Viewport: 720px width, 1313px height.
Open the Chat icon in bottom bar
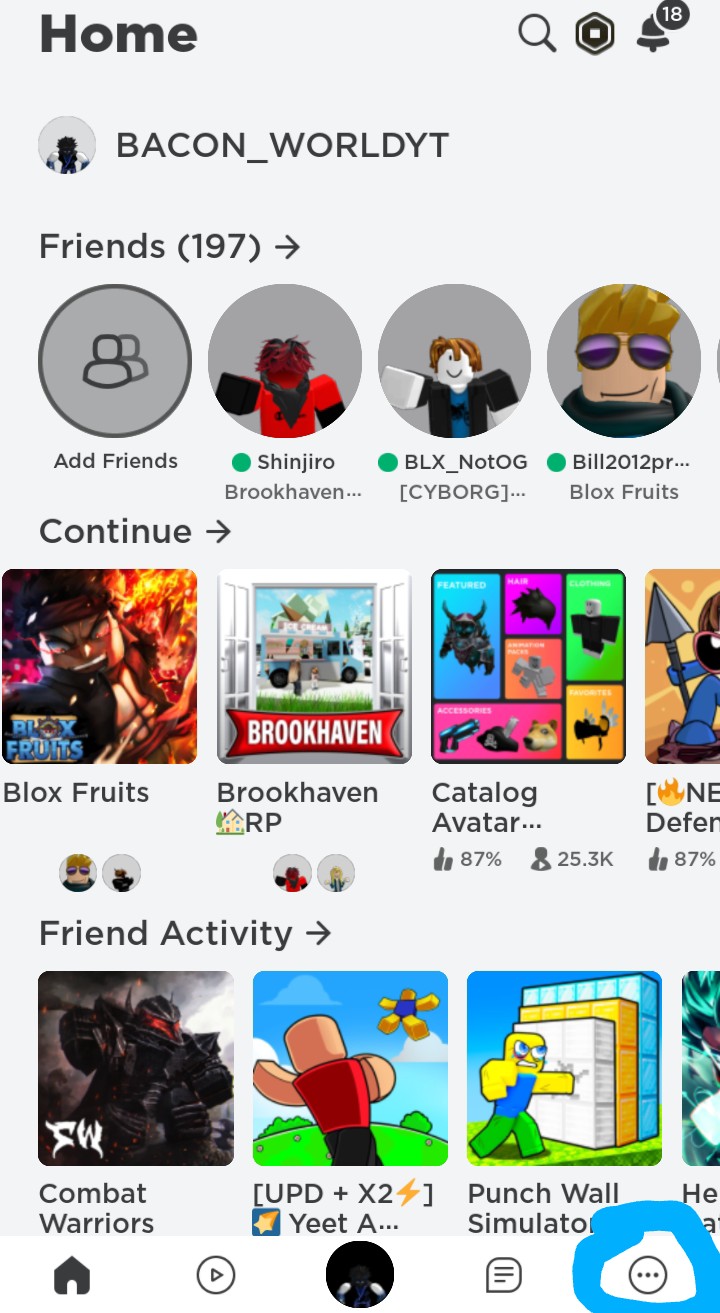504,1275
